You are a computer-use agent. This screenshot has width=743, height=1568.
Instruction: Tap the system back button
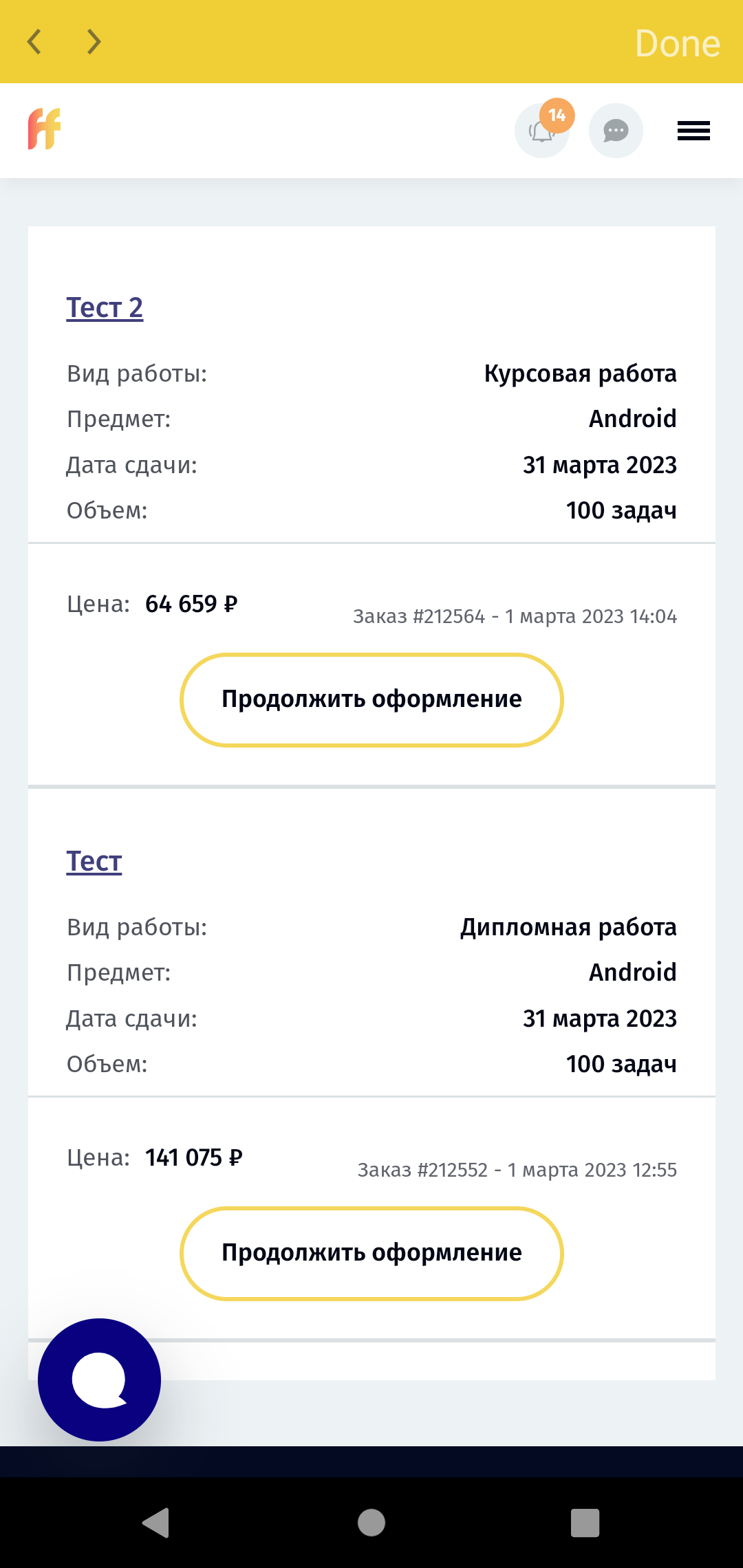[155, 1523]
